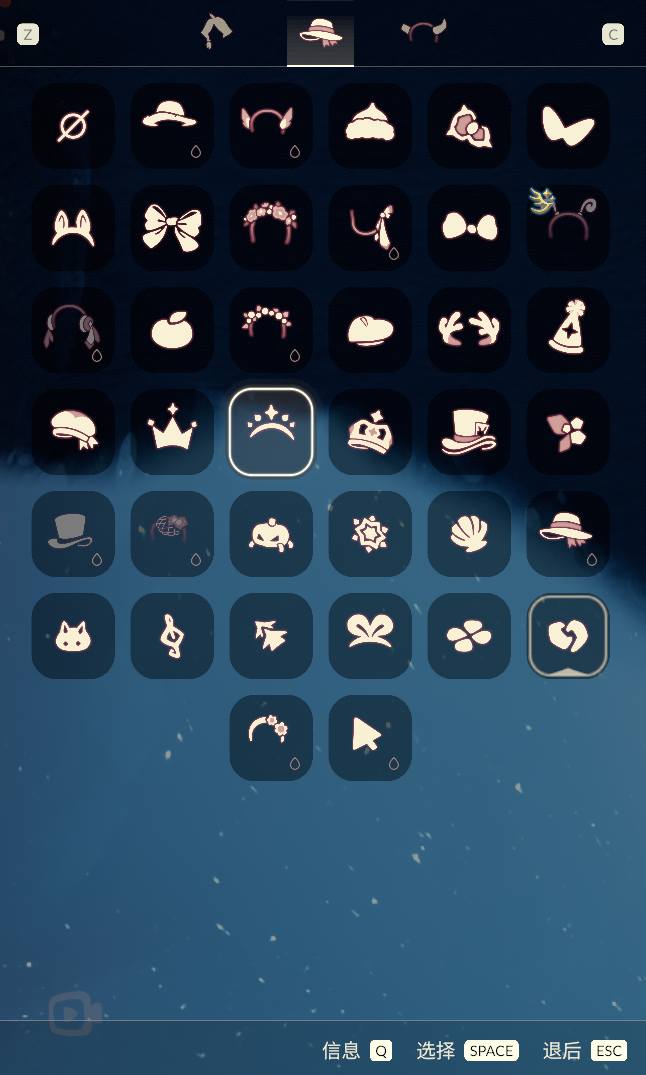Screen dimensions: 646x1075
Task: Switch to the hairstyle tab
Action: (x=215, y=32)
